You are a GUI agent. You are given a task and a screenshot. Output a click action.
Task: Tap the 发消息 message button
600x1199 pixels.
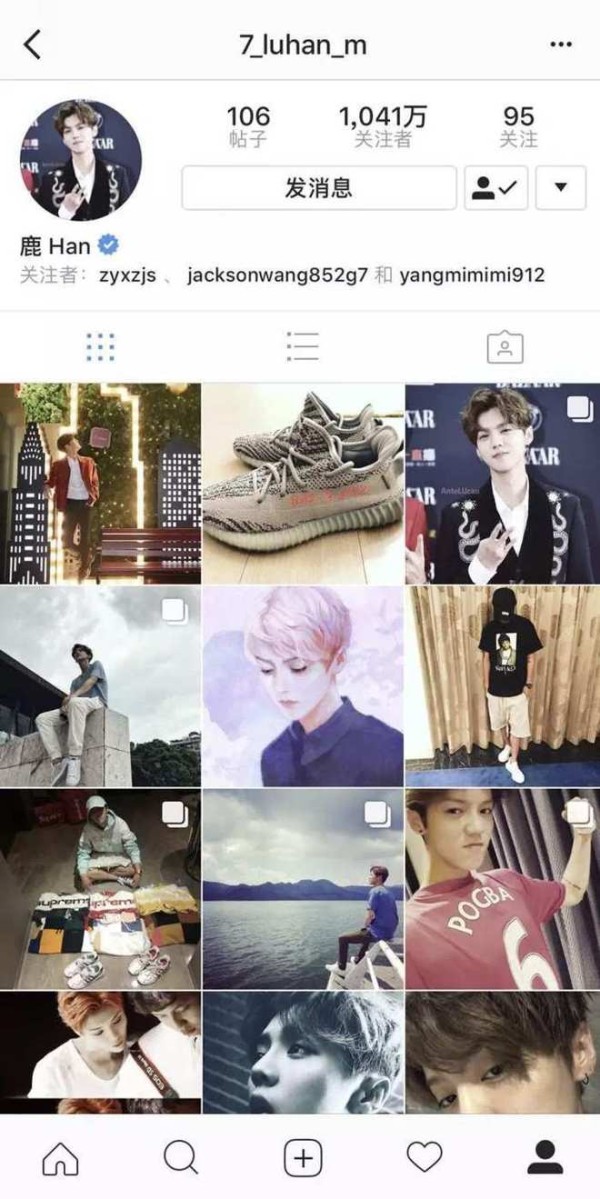tap(319, 188)
